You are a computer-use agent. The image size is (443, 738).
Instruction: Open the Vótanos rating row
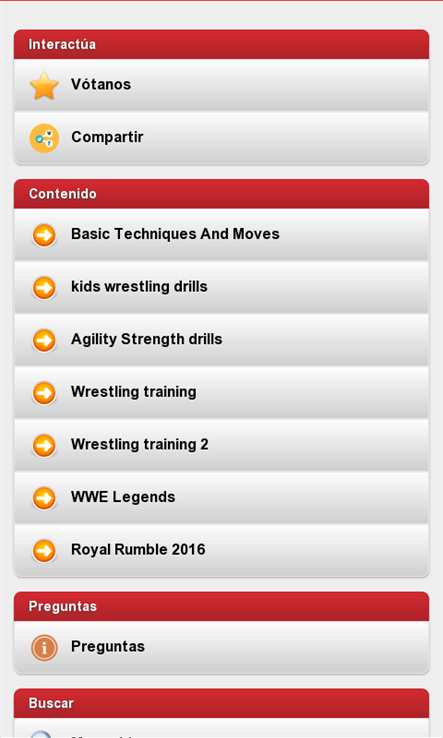click(221, 85)
